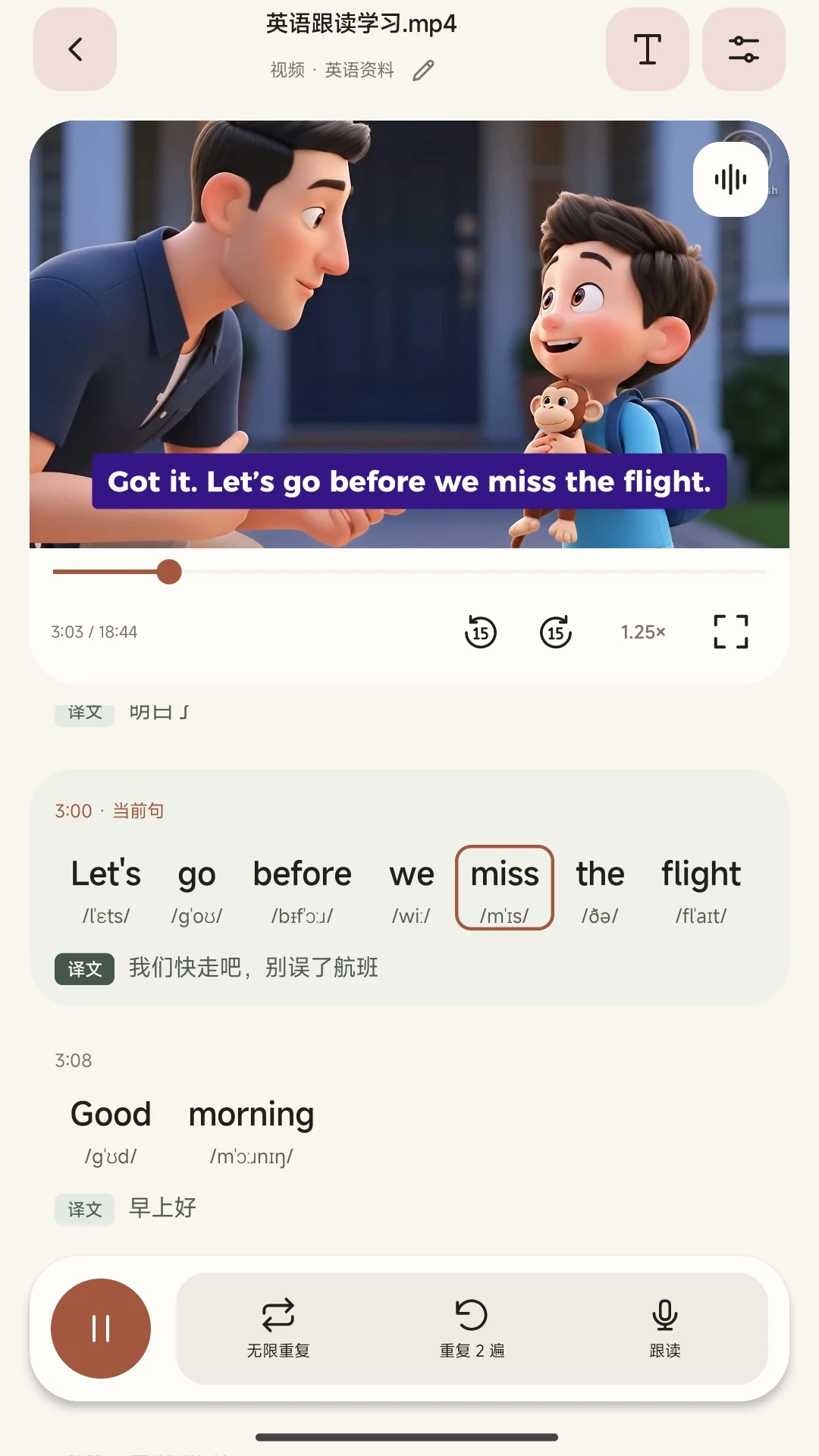The image size is (819, 1456).
Task: Go back using the top-left arrow
Action: click(75, 49)
